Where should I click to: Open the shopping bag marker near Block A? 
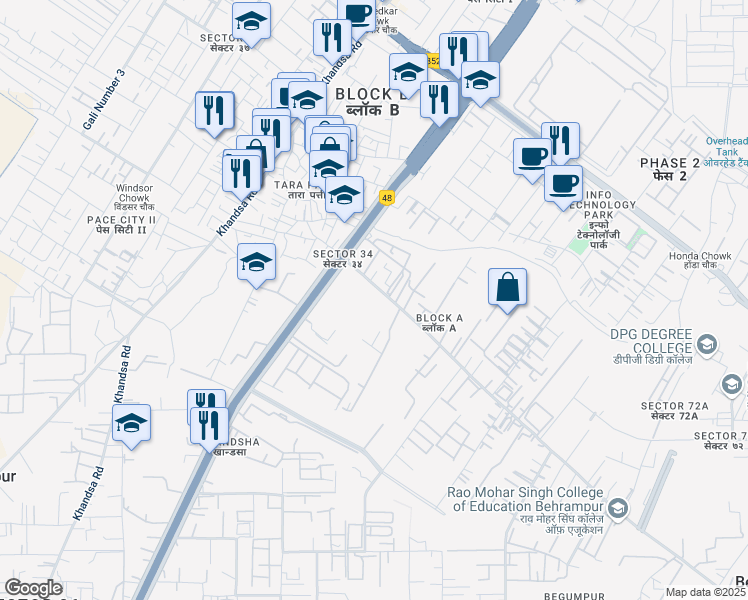[x=508, y=287]
